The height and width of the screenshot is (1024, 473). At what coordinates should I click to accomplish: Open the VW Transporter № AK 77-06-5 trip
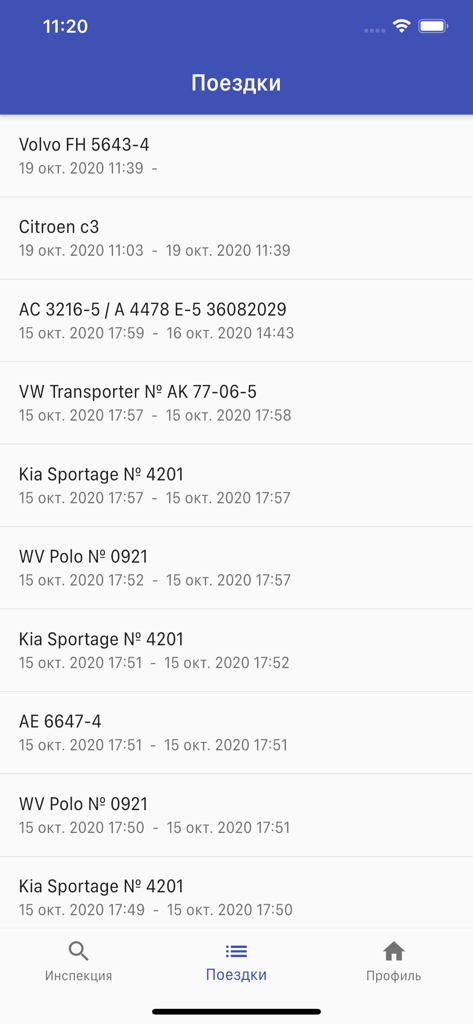click(x=236, y=403)
